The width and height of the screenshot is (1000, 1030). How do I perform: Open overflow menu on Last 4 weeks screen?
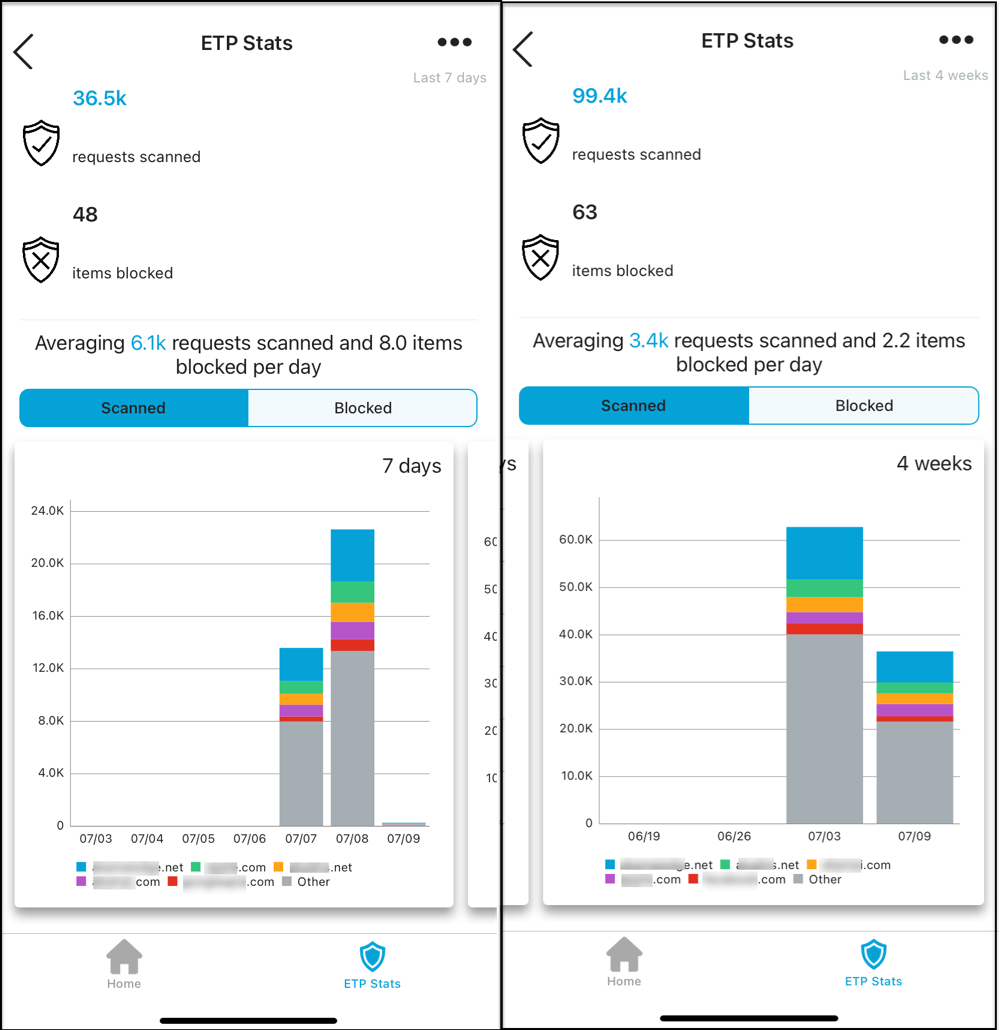click(956, 40)
